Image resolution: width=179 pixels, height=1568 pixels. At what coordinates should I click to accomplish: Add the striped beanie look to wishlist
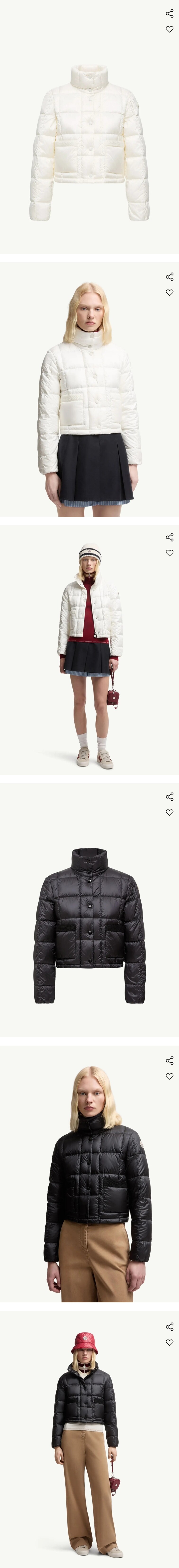click(x=169, y=553)
